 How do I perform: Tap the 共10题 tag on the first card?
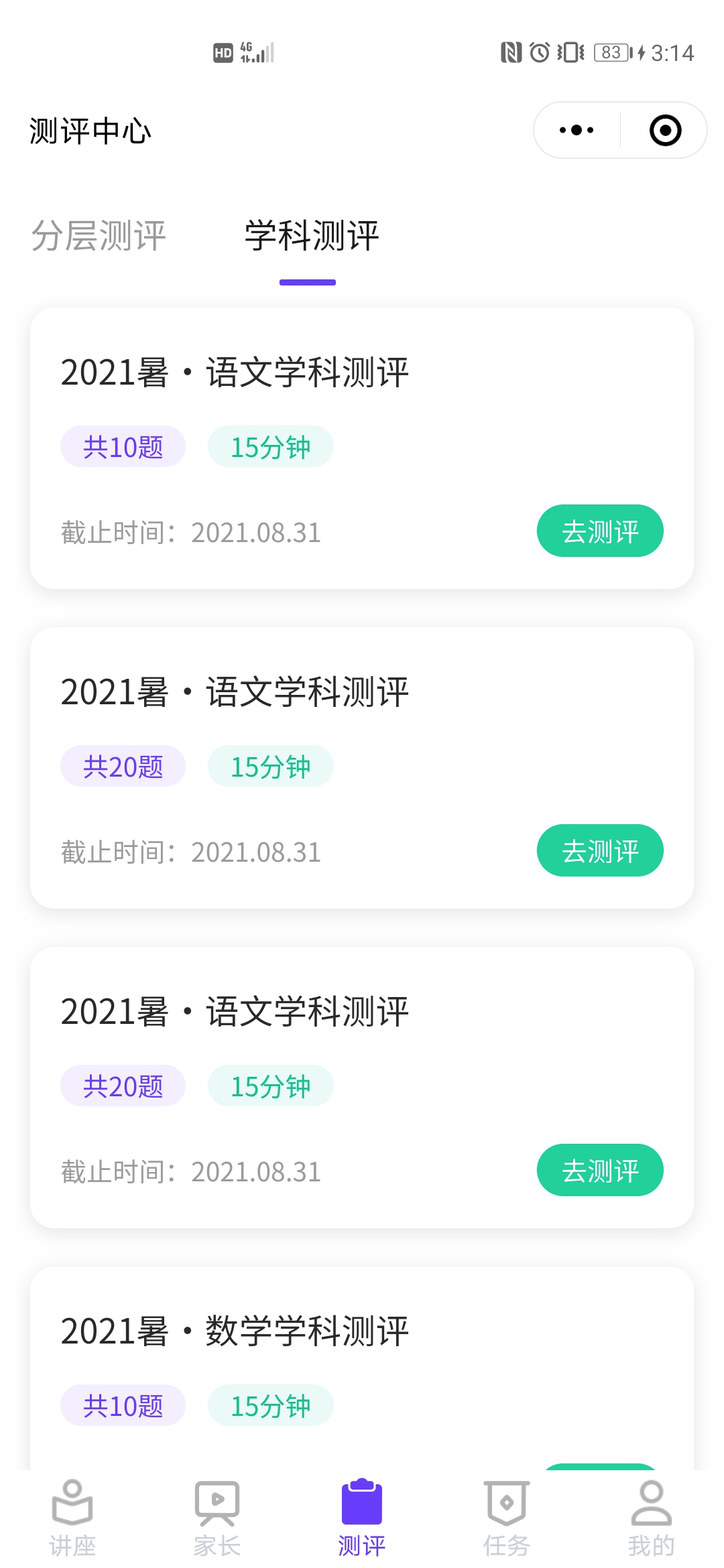123,446
